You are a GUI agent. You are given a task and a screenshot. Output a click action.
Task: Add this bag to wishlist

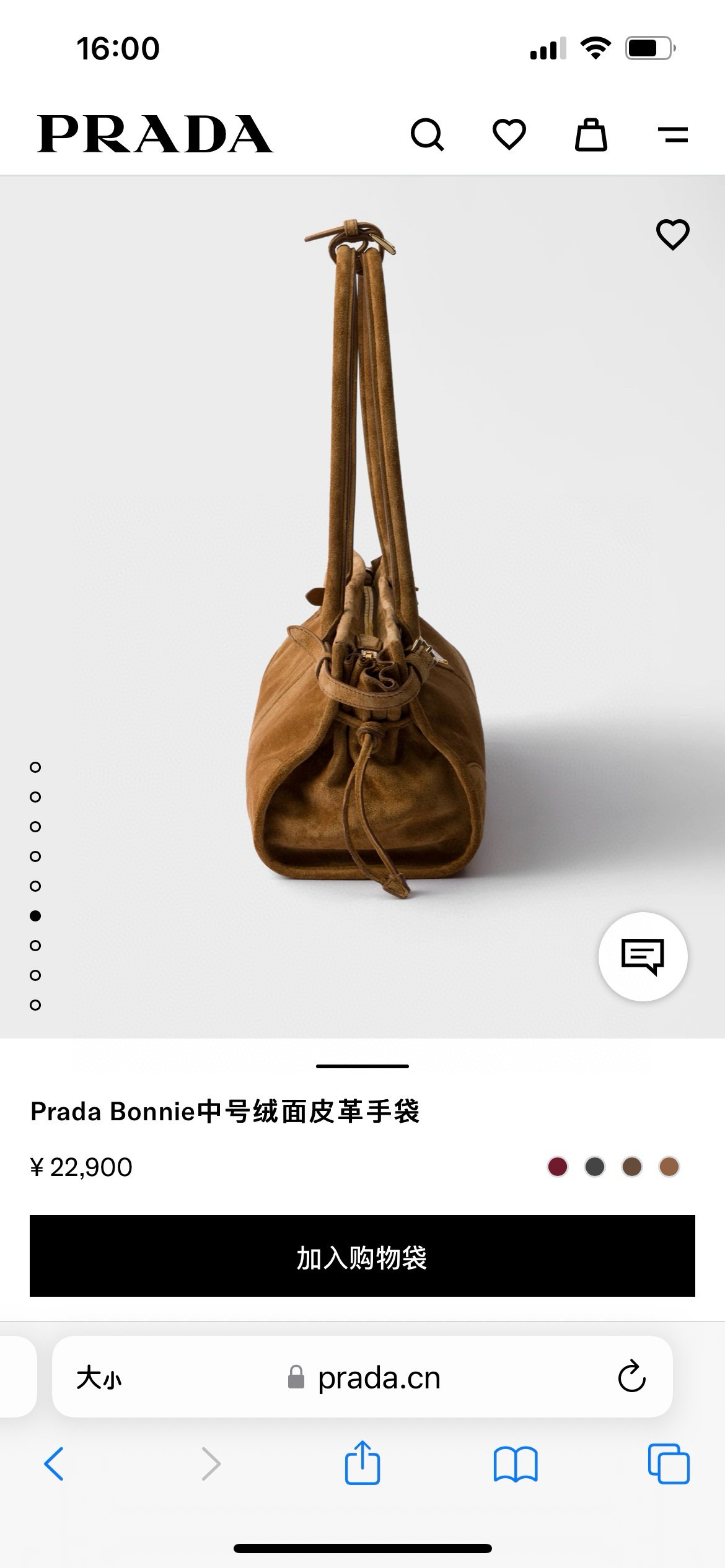pos(672,235)
